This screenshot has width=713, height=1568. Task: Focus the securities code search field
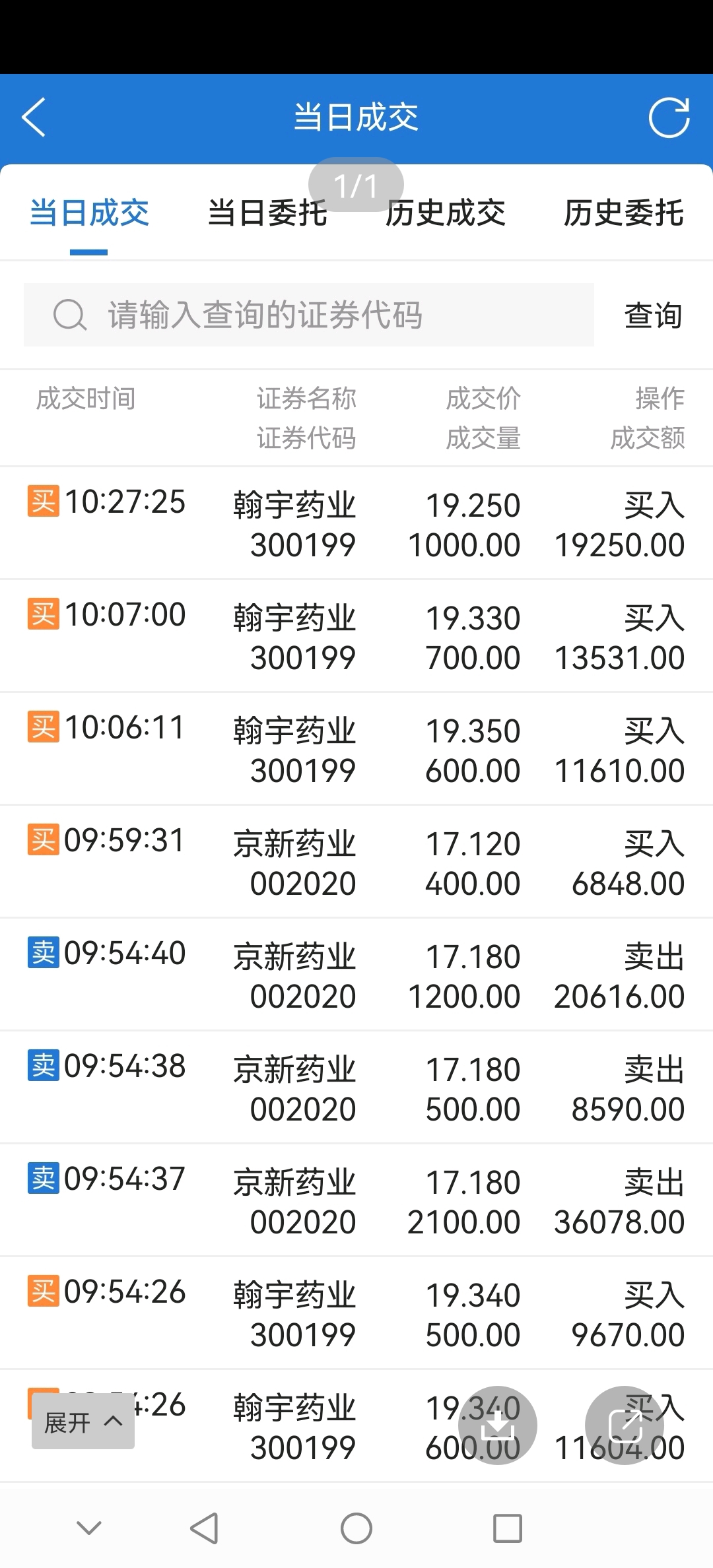309,315
